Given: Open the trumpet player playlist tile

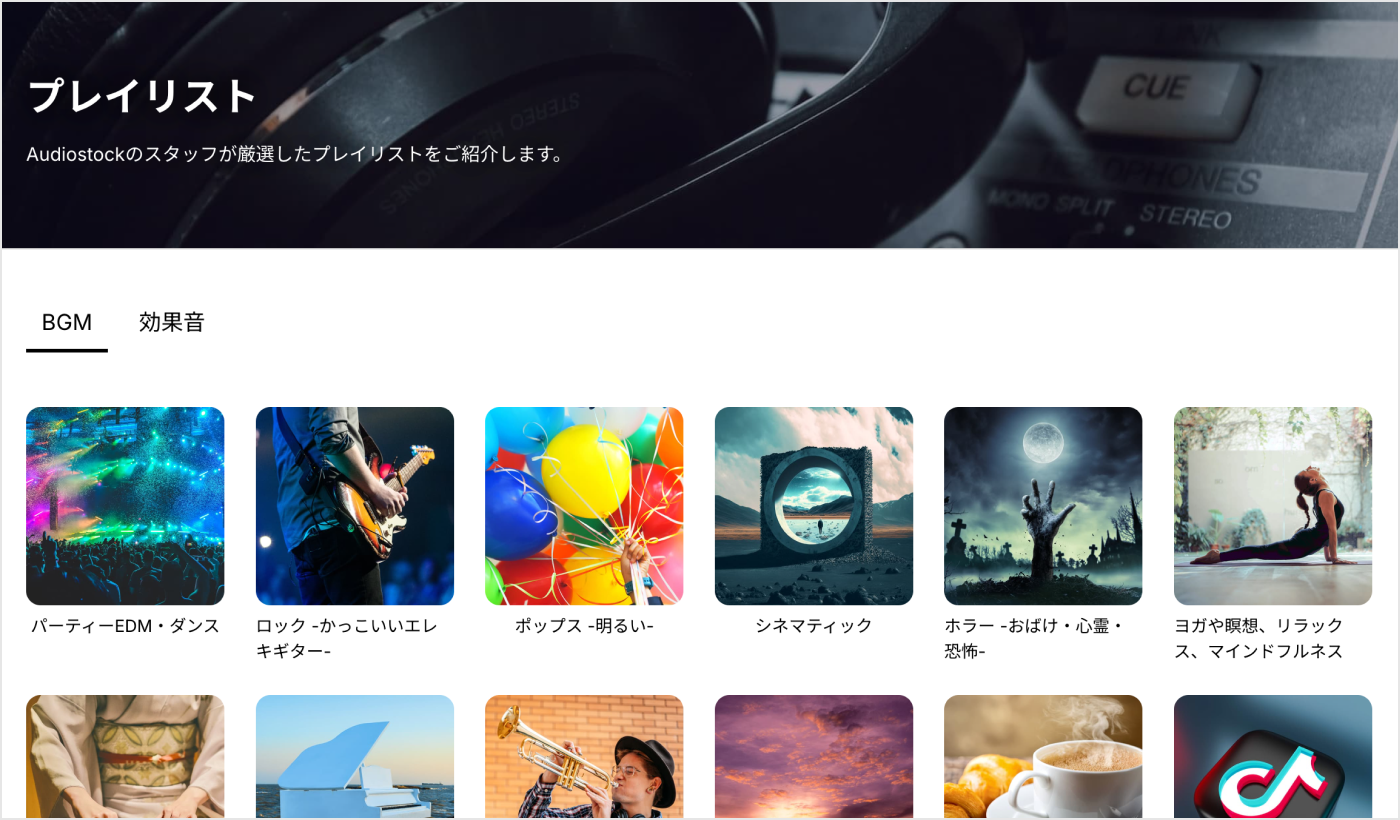Looking at the screenshot, I should tap(584, 756).
